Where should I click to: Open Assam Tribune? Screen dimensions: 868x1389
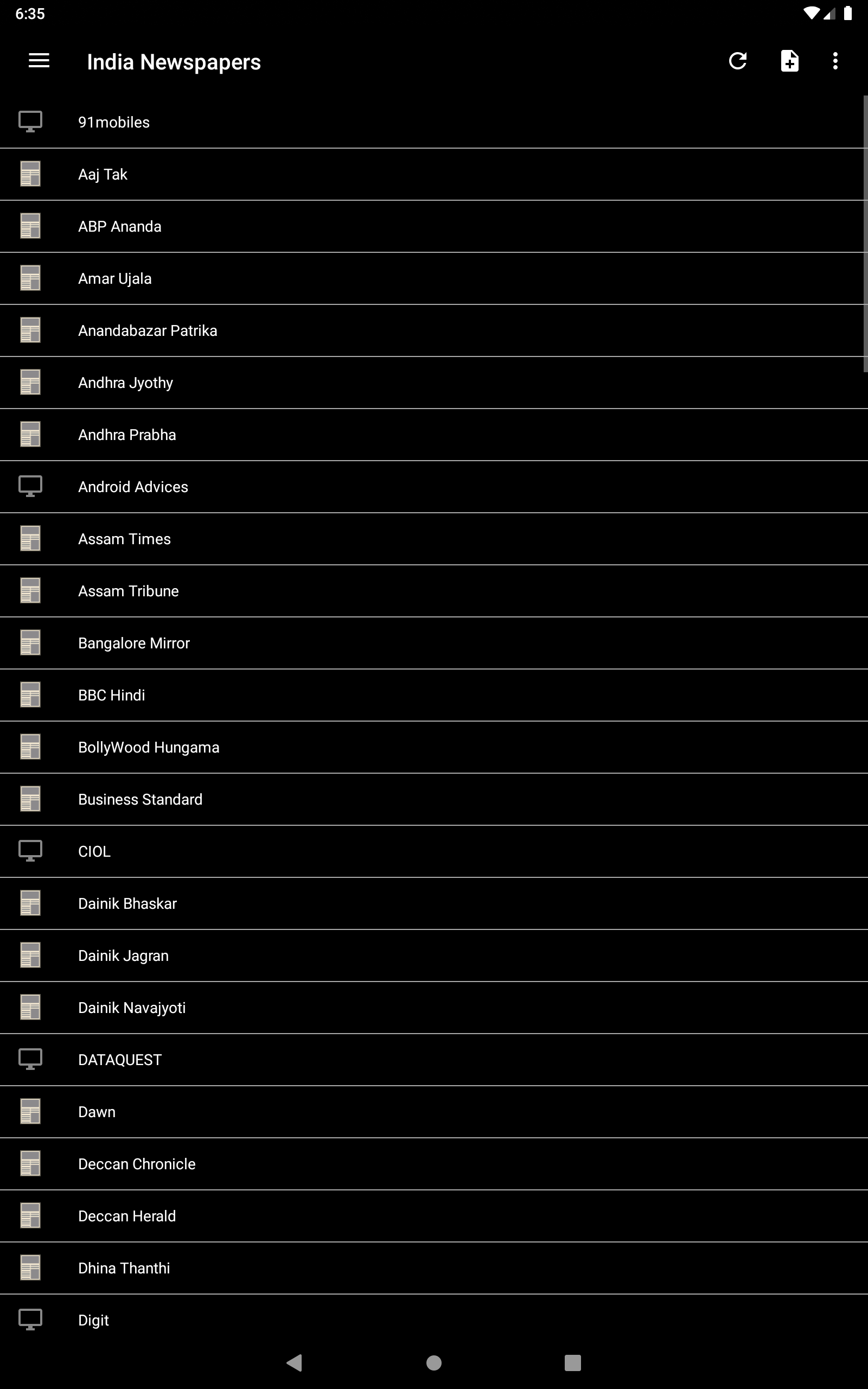(x=434, y=591)
